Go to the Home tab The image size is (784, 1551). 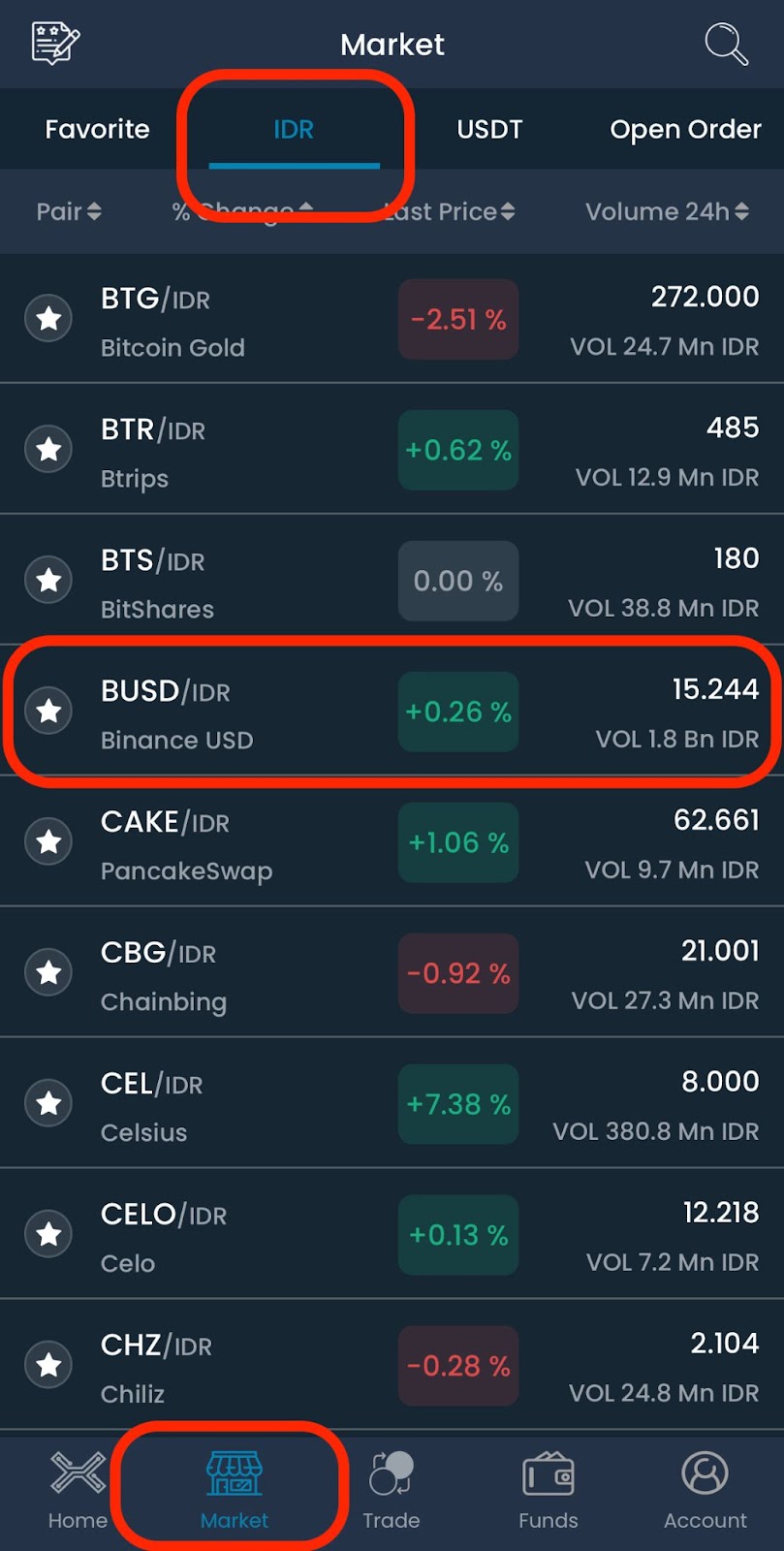pos(78,1491)
